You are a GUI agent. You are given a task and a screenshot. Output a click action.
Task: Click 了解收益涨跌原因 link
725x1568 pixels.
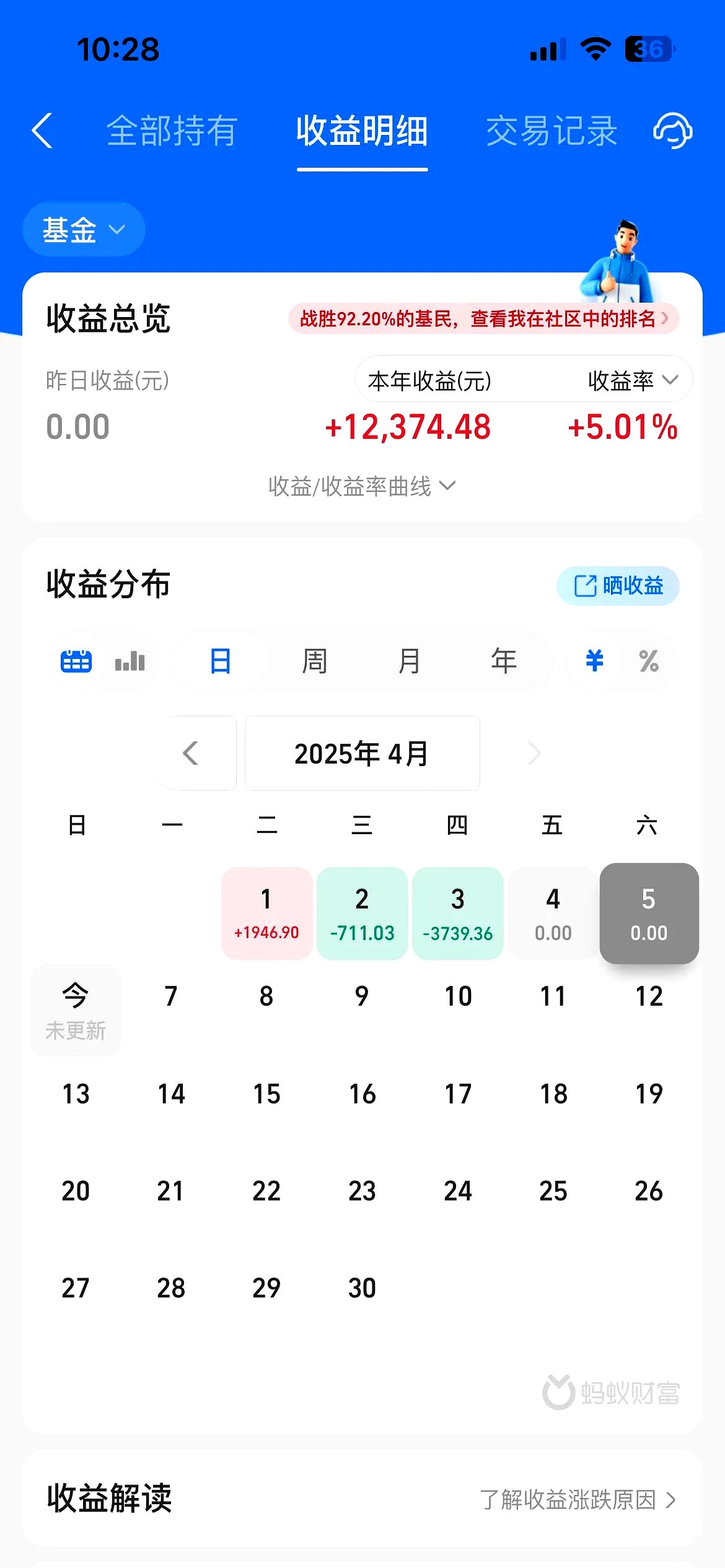(578, 1499)
